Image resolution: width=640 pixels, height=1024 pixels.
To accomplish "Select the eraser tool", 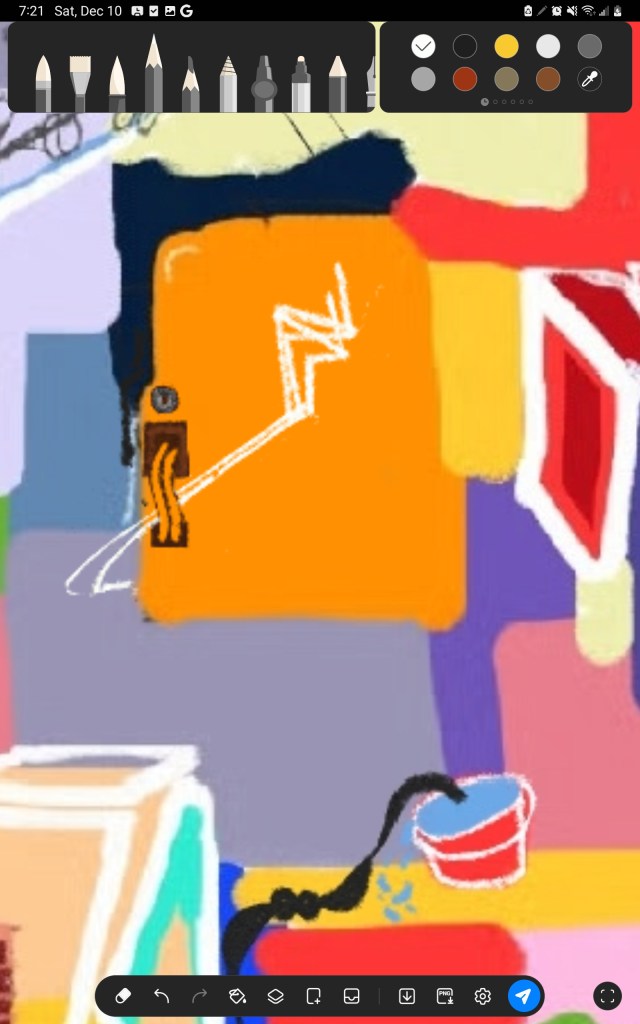I will click(123, 996).
